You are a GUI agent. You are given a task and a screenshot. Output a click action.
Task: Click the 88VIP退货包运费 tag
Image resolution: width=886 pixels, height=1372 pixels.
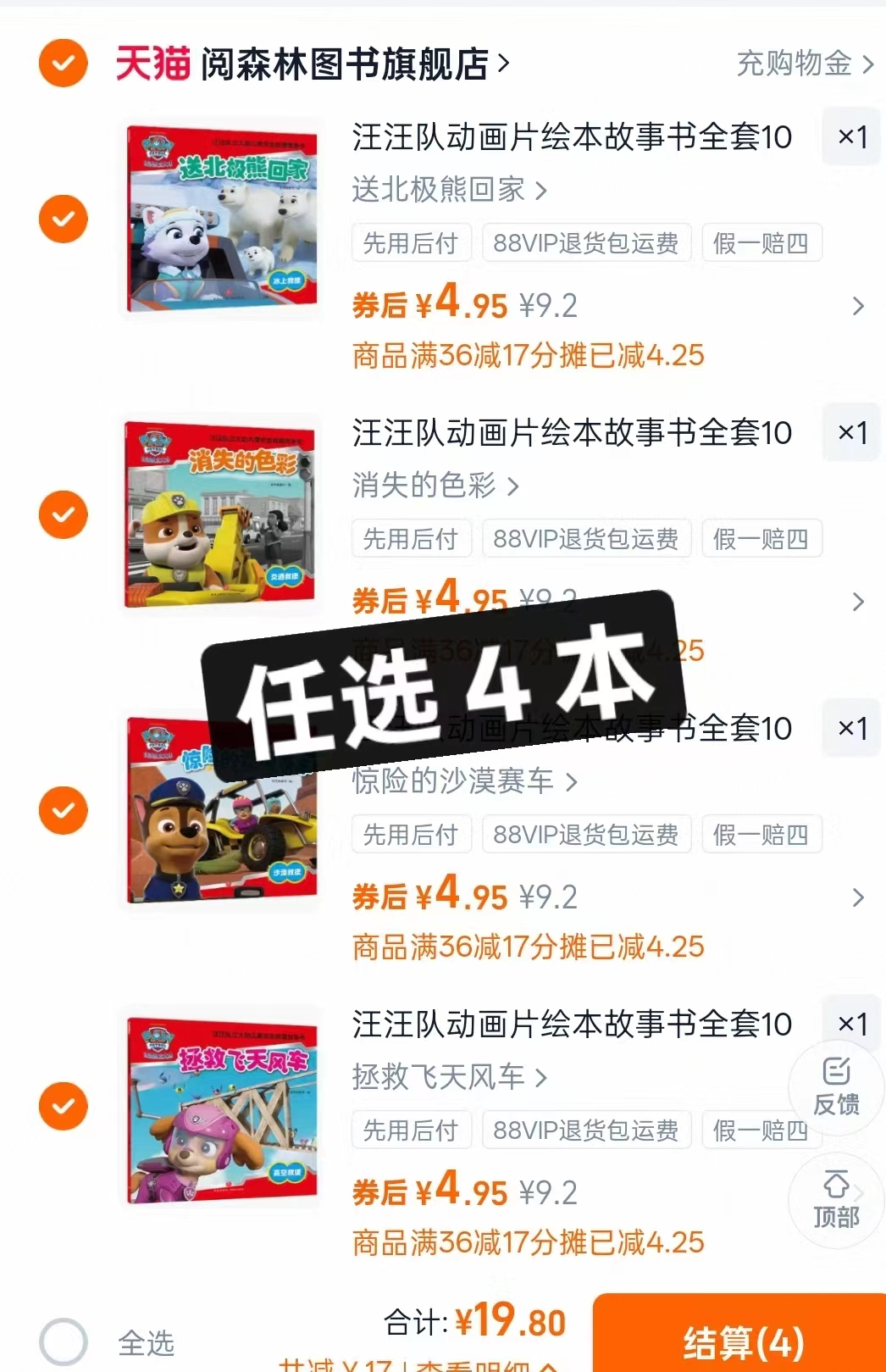tap(586, 243)
